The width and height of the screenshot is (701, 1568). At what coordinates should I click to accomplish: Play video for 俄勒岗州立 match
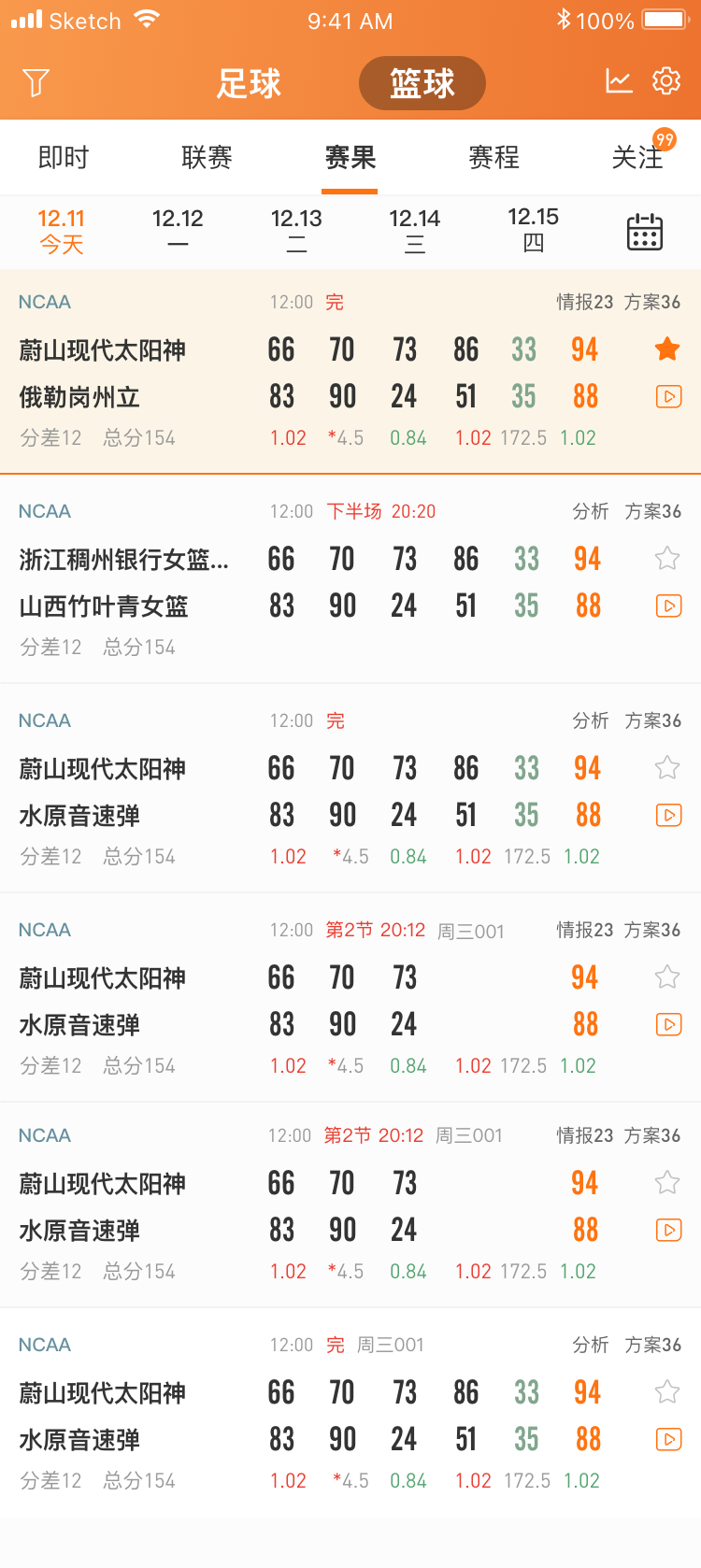pos(668,396)
